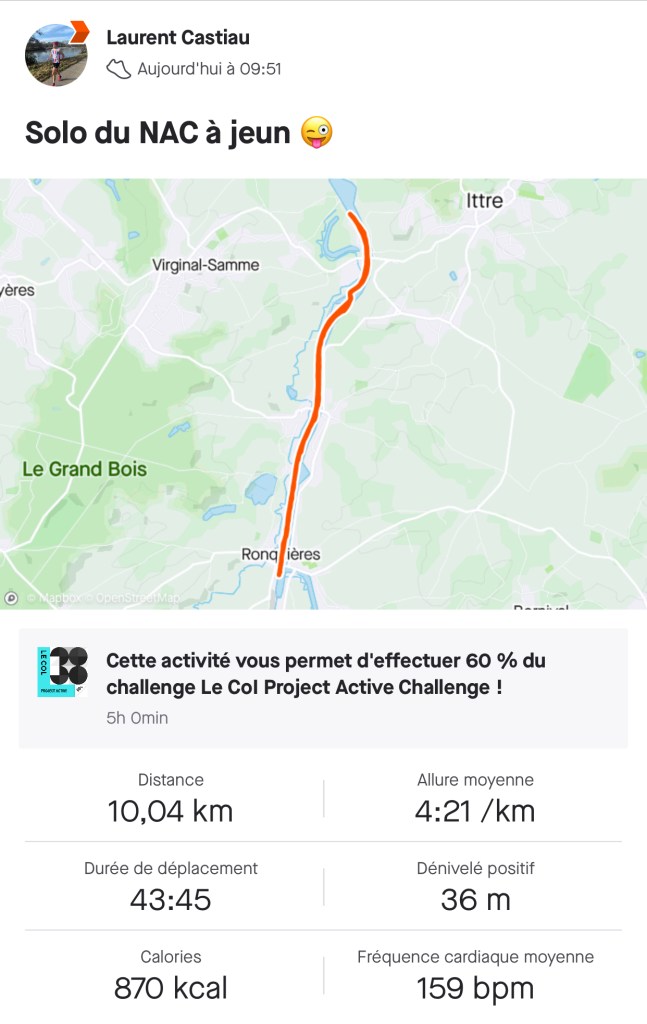Open the activity route map
The width and height of the screenshot is (647, 1024).
pos(323,393)
